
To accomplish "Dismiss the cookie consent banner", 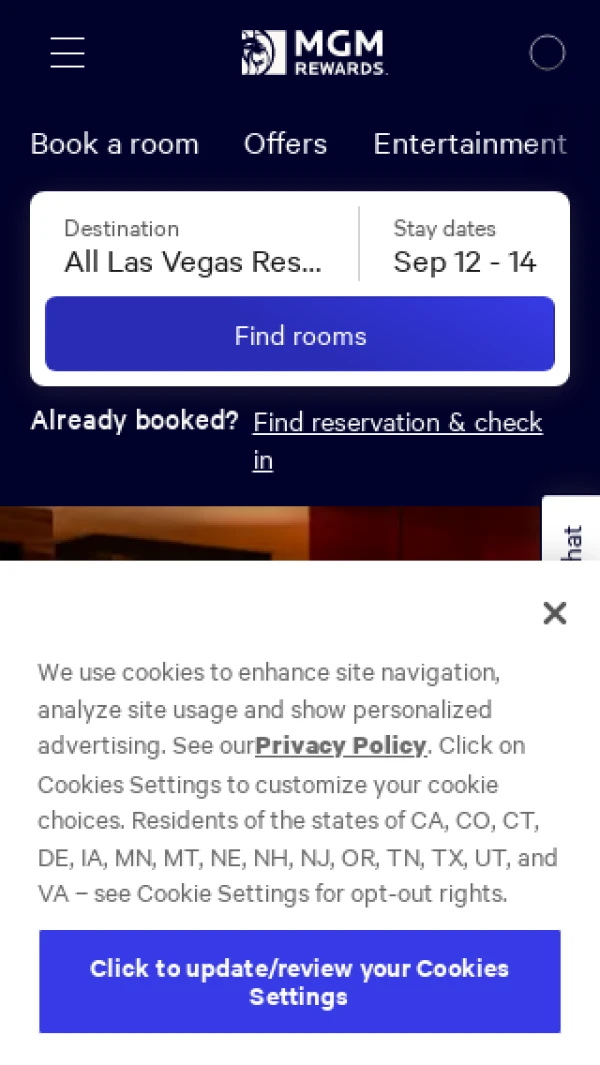I will 554,613.
